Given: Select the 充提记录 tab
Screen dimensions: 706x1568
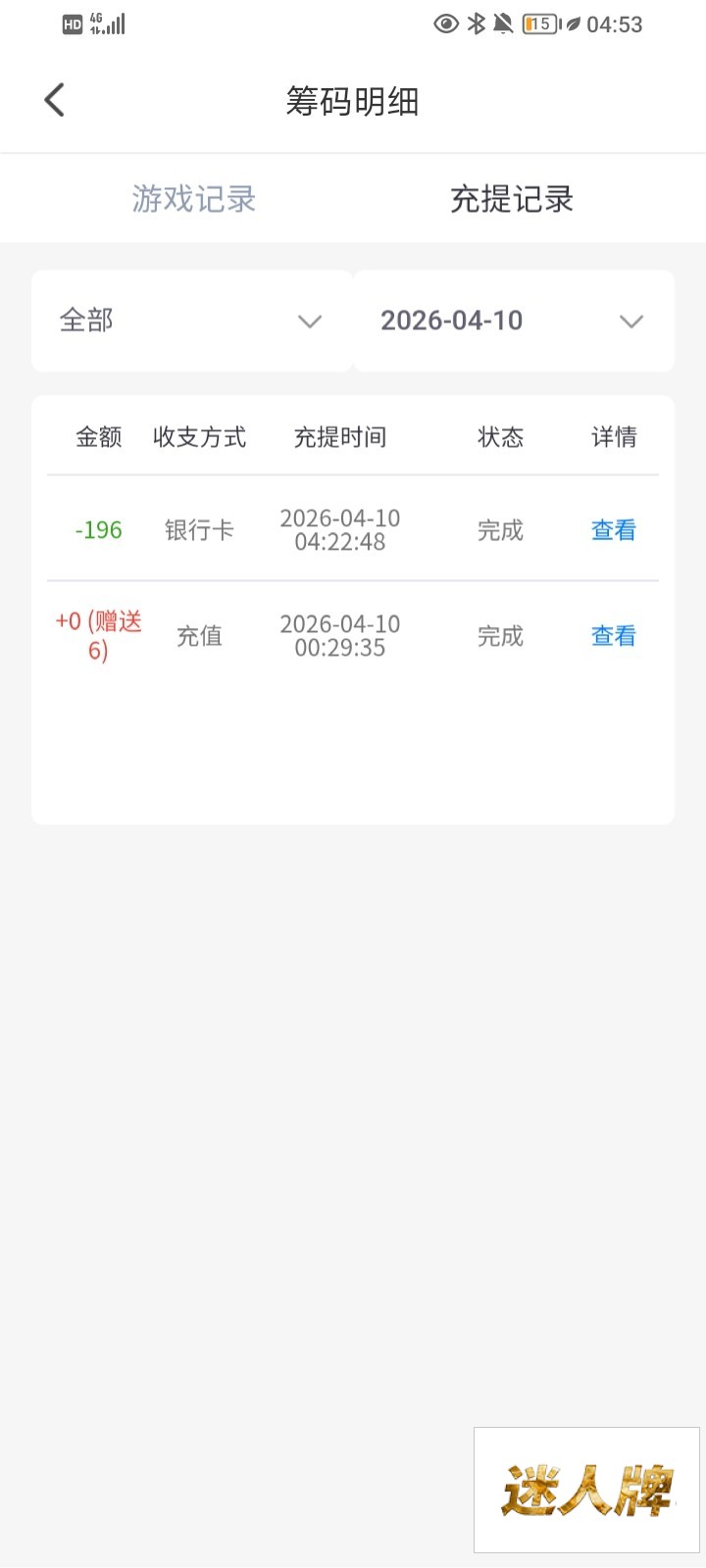Looking at the screenshot, I should click(x=511, y=199).
